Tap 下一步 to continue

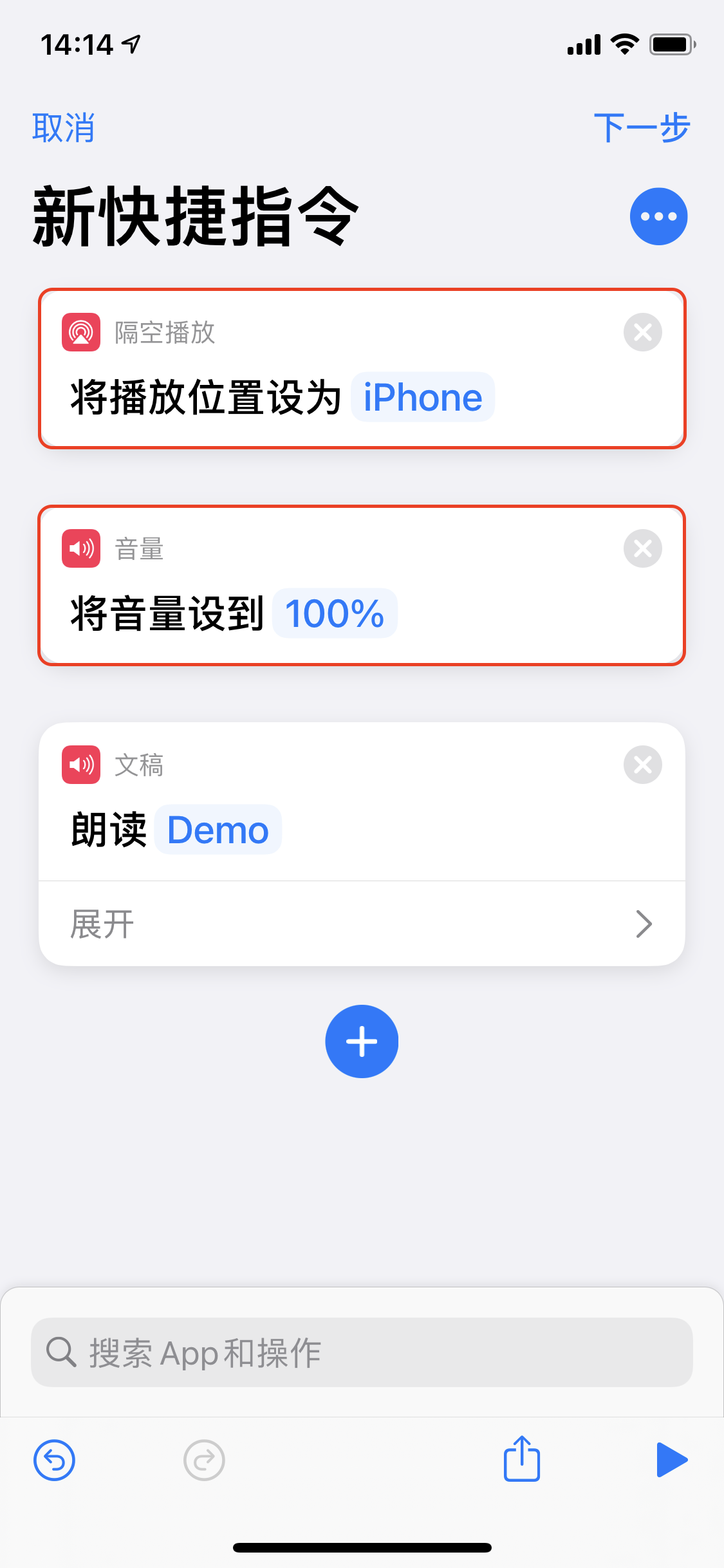pyautogui.click(x=641, y=127)
